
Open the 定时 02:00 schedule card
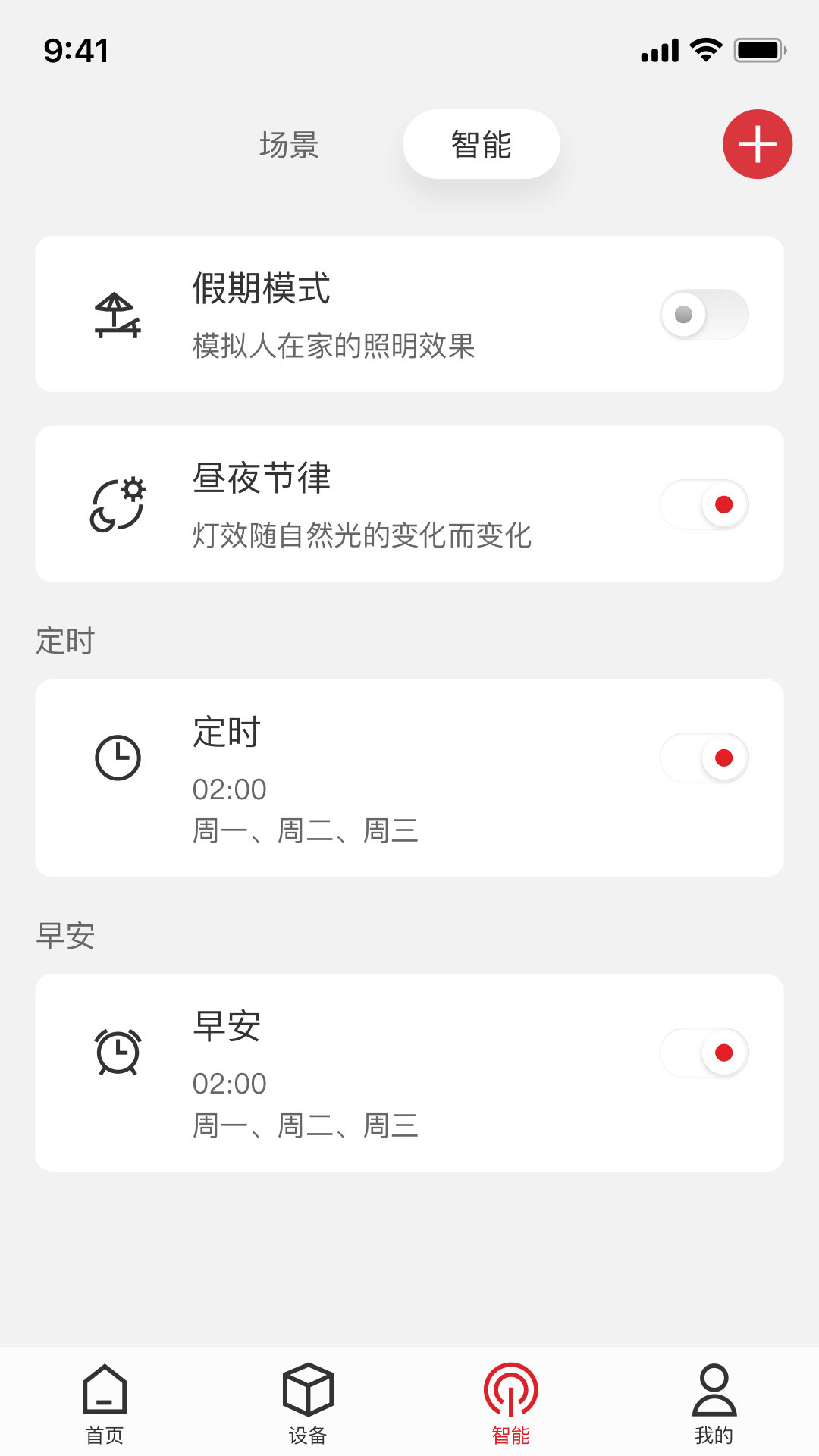(x=409, y=778)
